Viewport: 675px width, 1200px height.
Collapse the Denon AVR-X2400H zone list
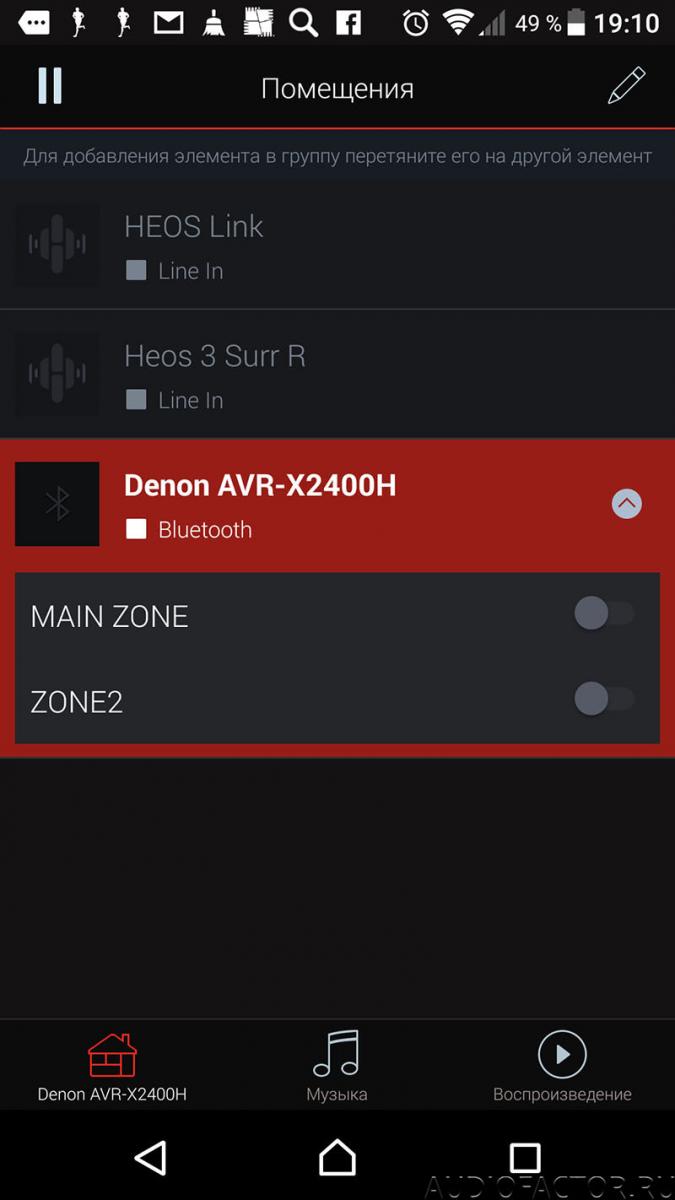(627, 504)
